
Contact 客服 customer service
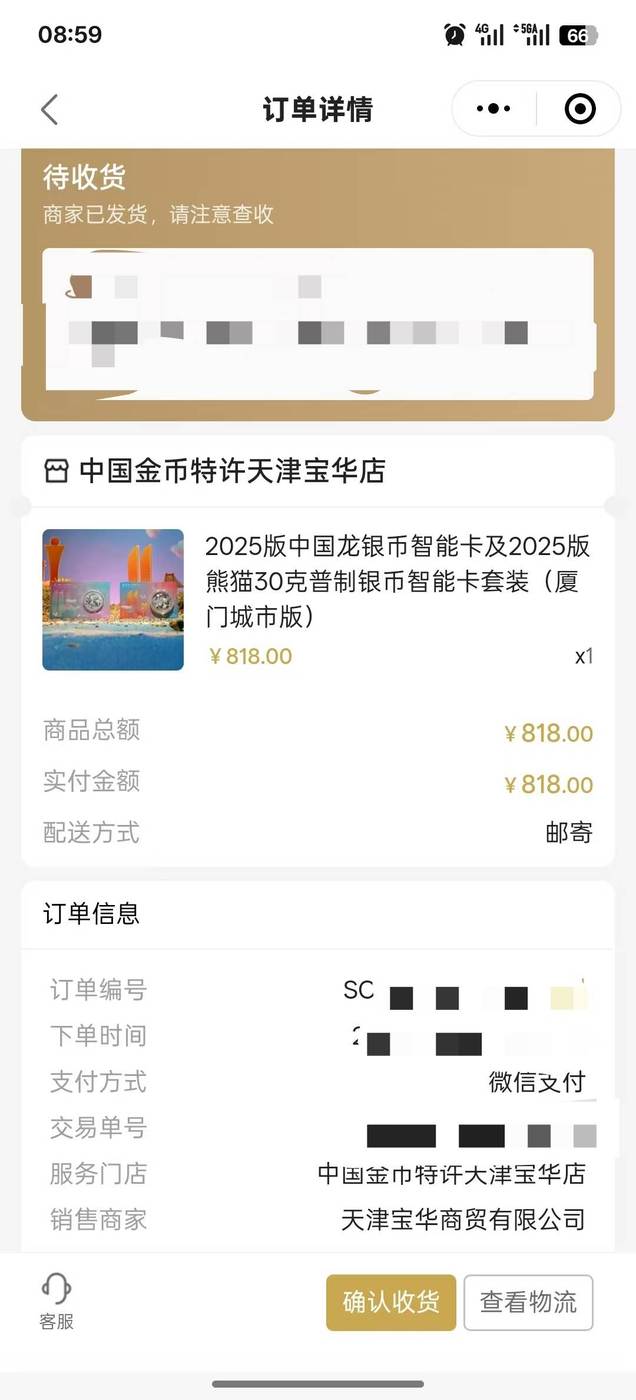[x=56, y=1302]
